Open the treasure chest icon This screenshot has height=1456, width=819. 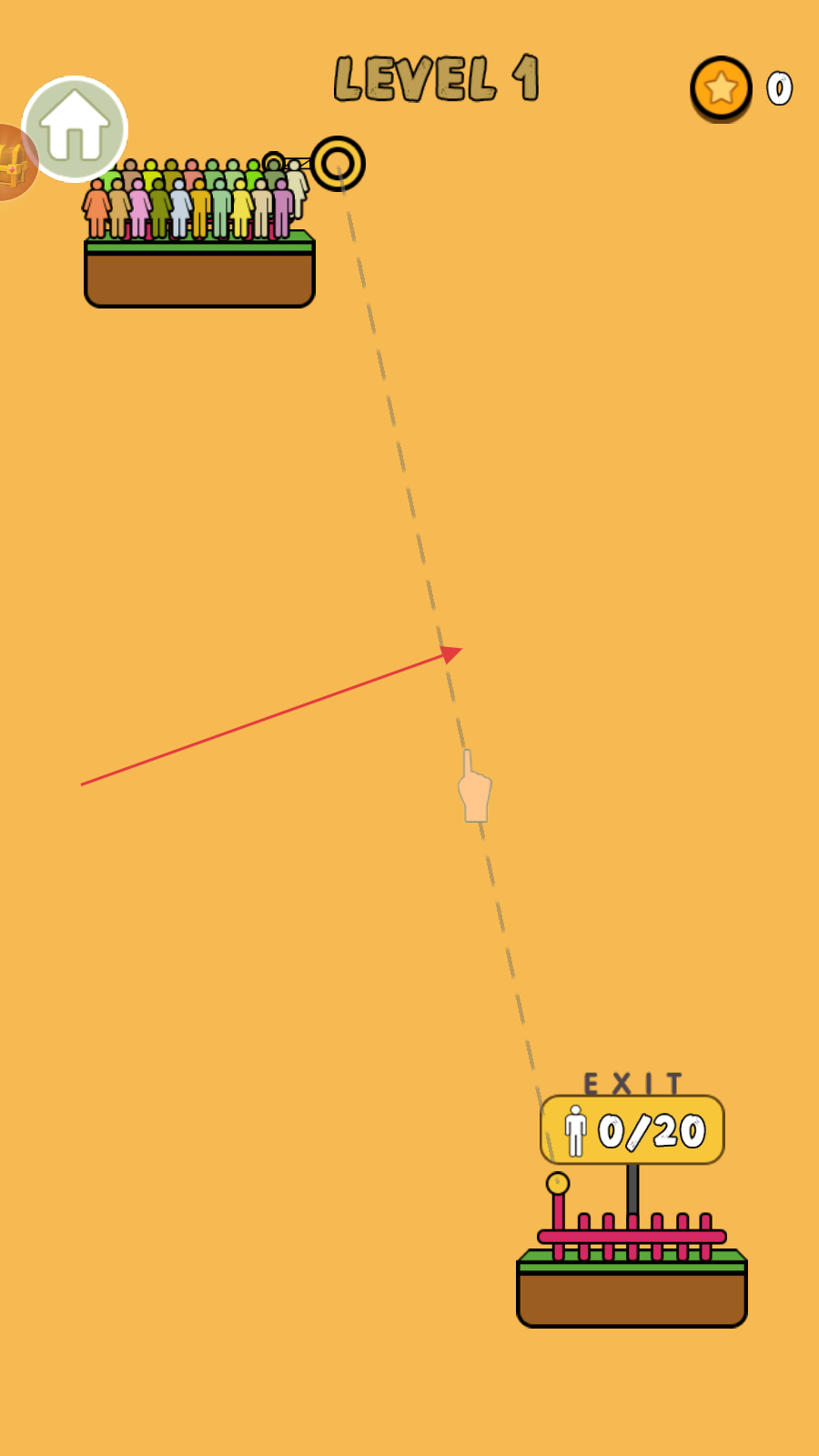[x=12, y=164]
